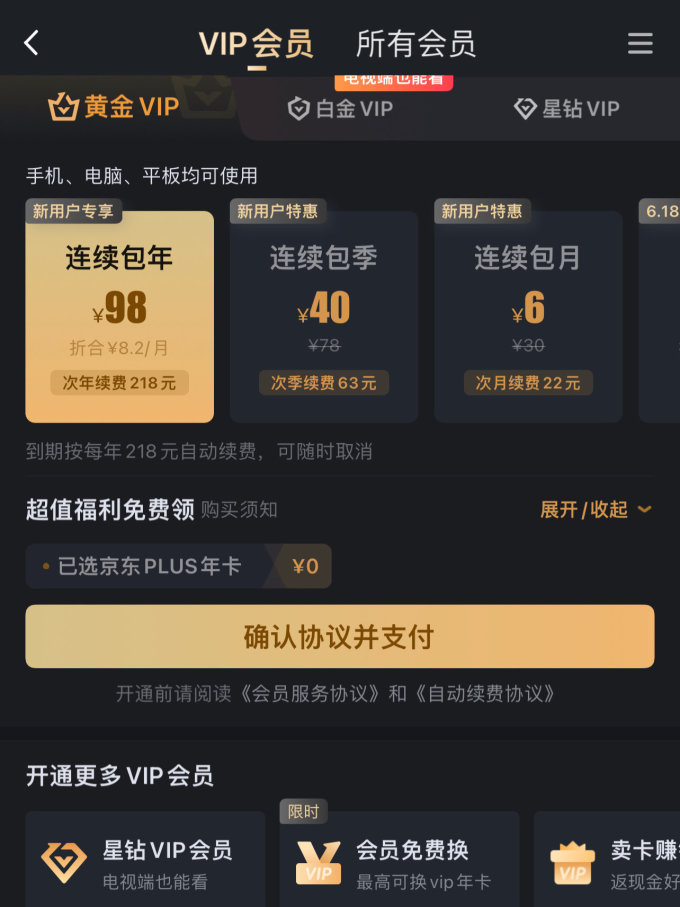Tap the 已选京东PLUS年卡 benefit chip

pos(178,566)
